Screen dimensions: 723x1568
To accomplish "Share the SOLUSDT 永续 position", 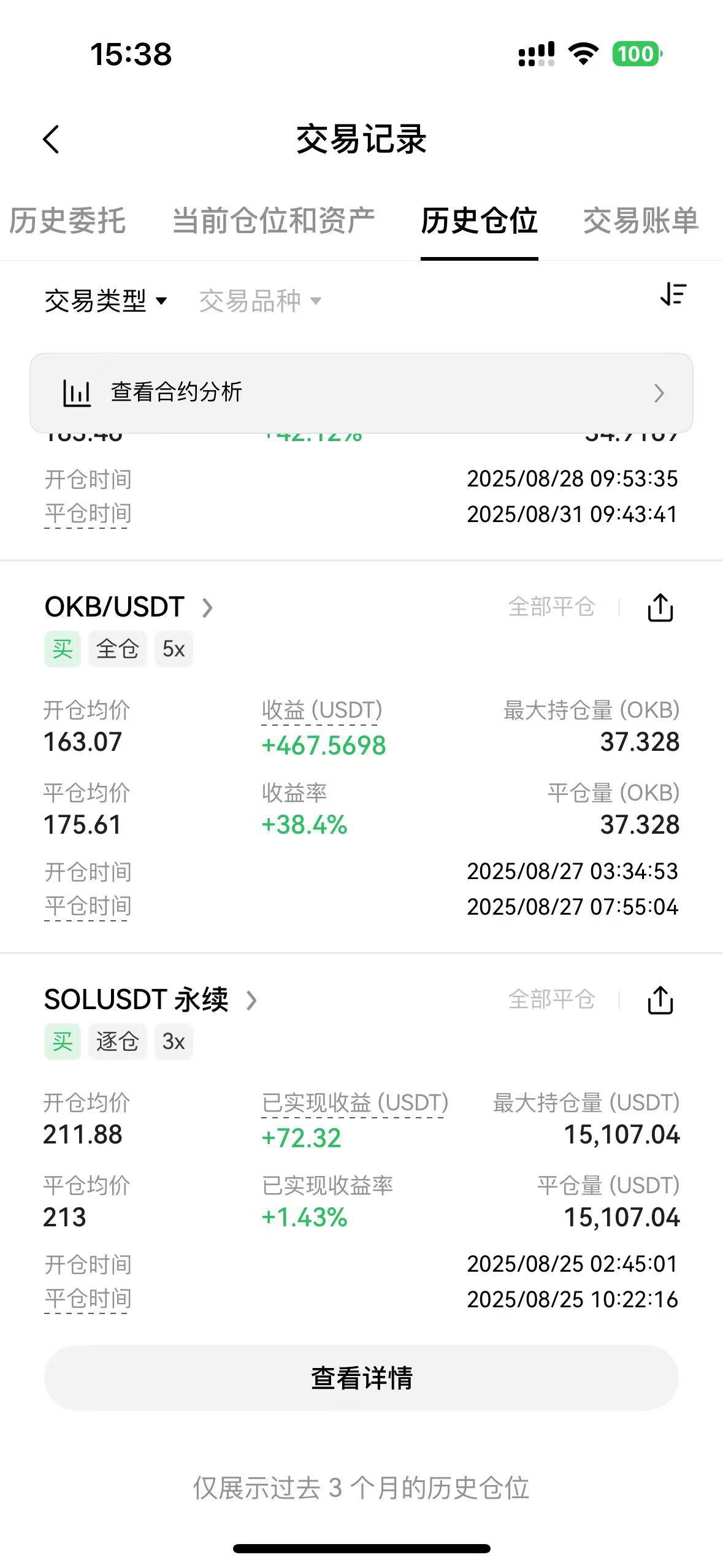I will click(x=660, y=1001).
